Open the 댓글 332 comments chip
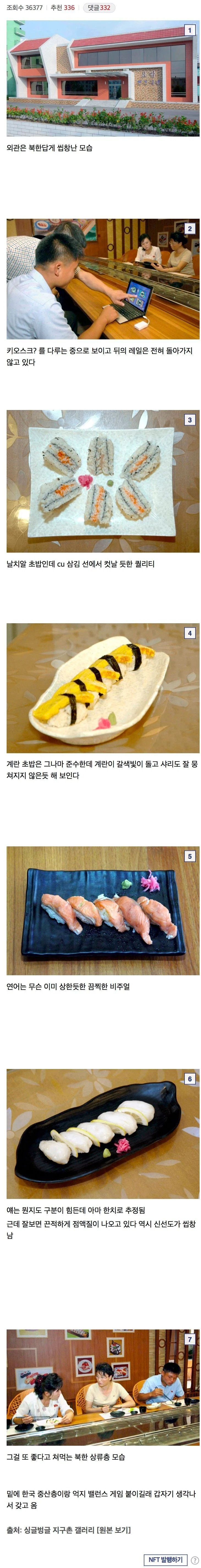The image size is (201, 1568). (x=98, y=8)
